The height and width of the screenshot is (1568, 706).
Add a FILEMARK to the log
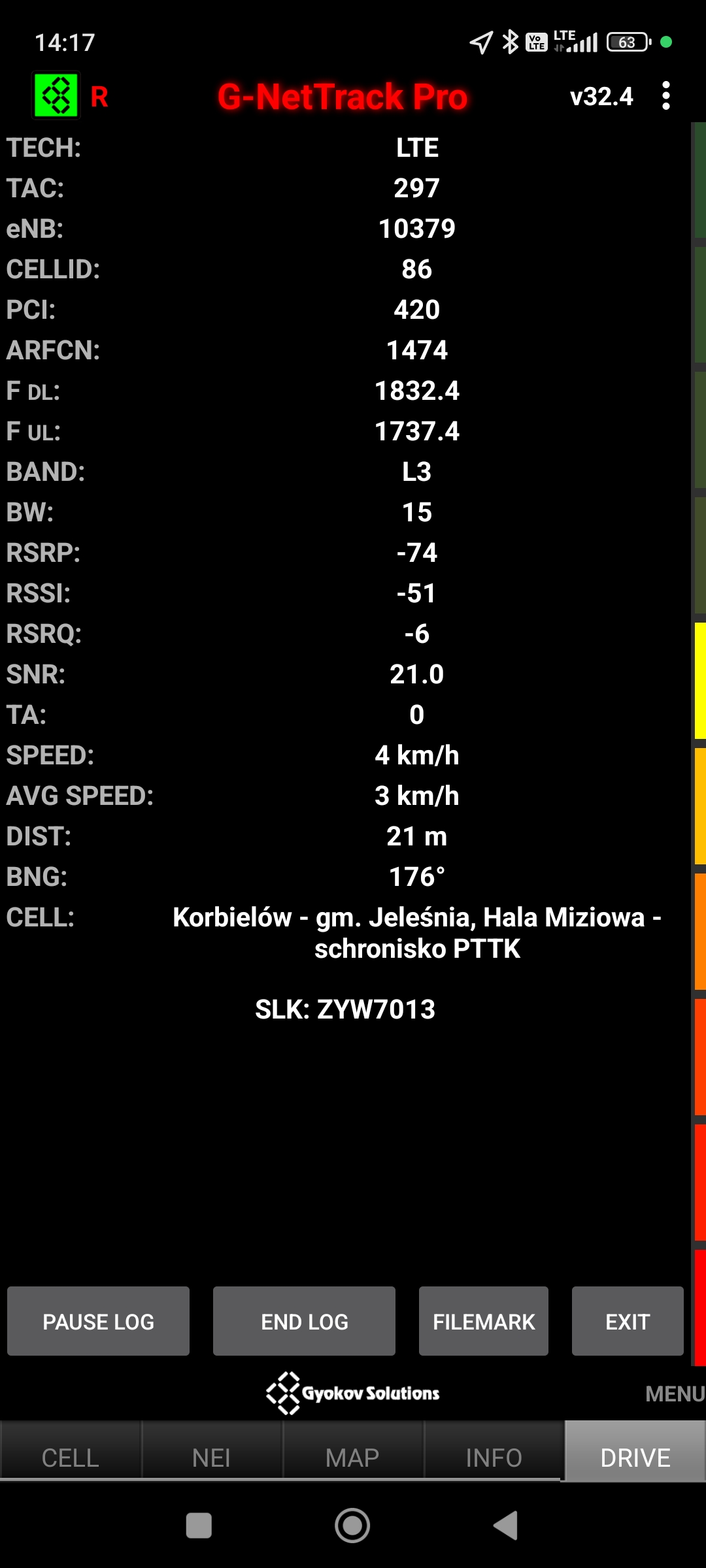click(483, 1321)
